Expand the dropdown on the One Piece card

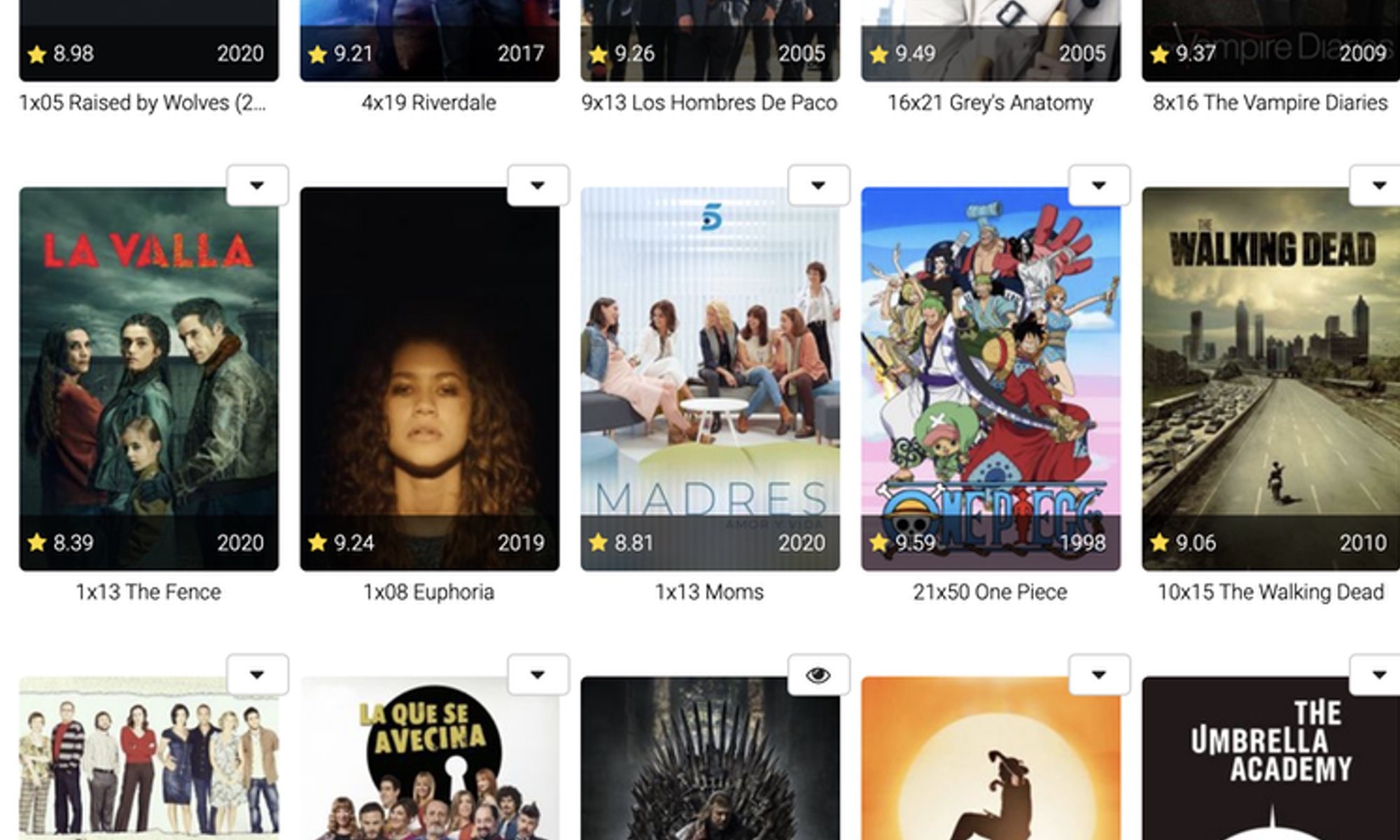(x=1099, y=185)
